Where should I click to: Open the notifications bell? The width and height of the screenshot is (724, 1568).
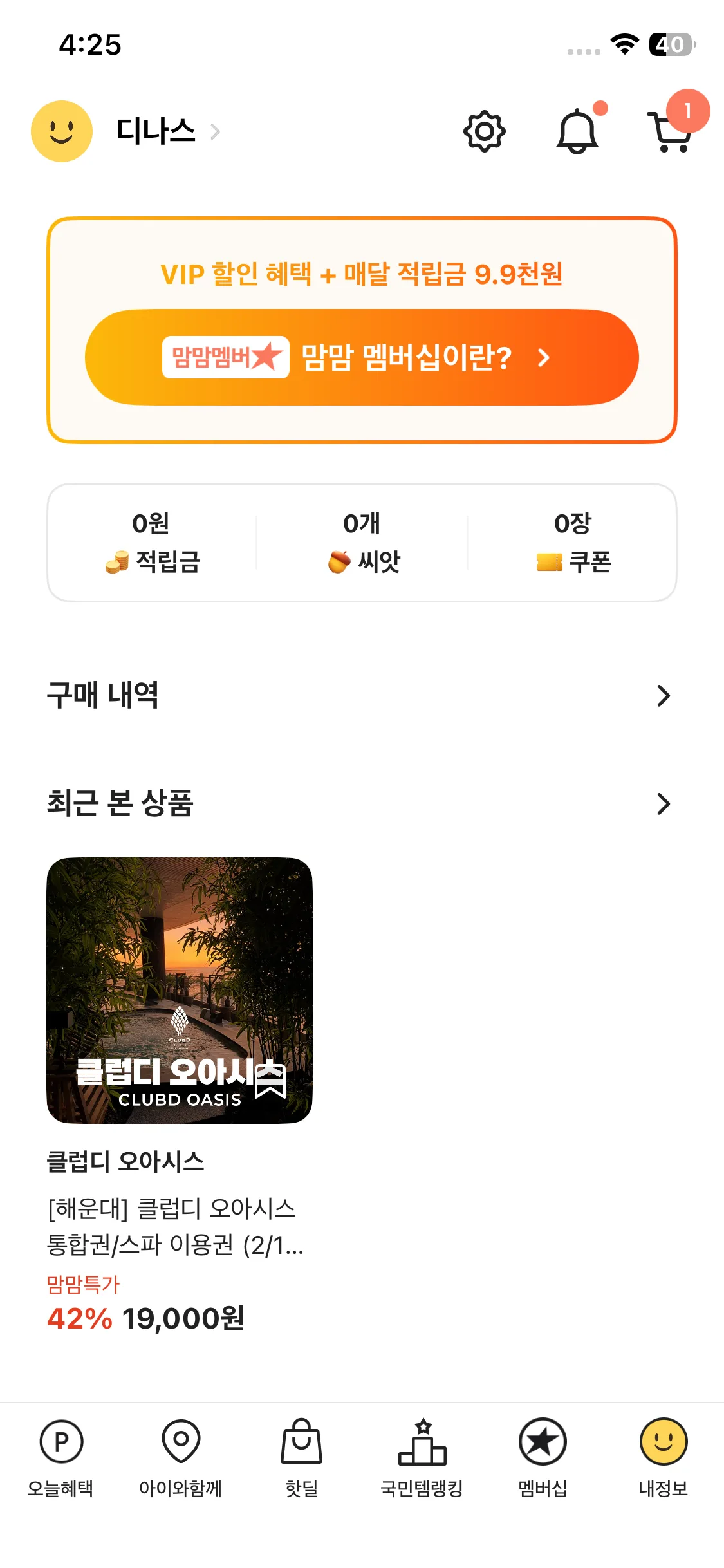pyautogui.click(x=577, y=132)
